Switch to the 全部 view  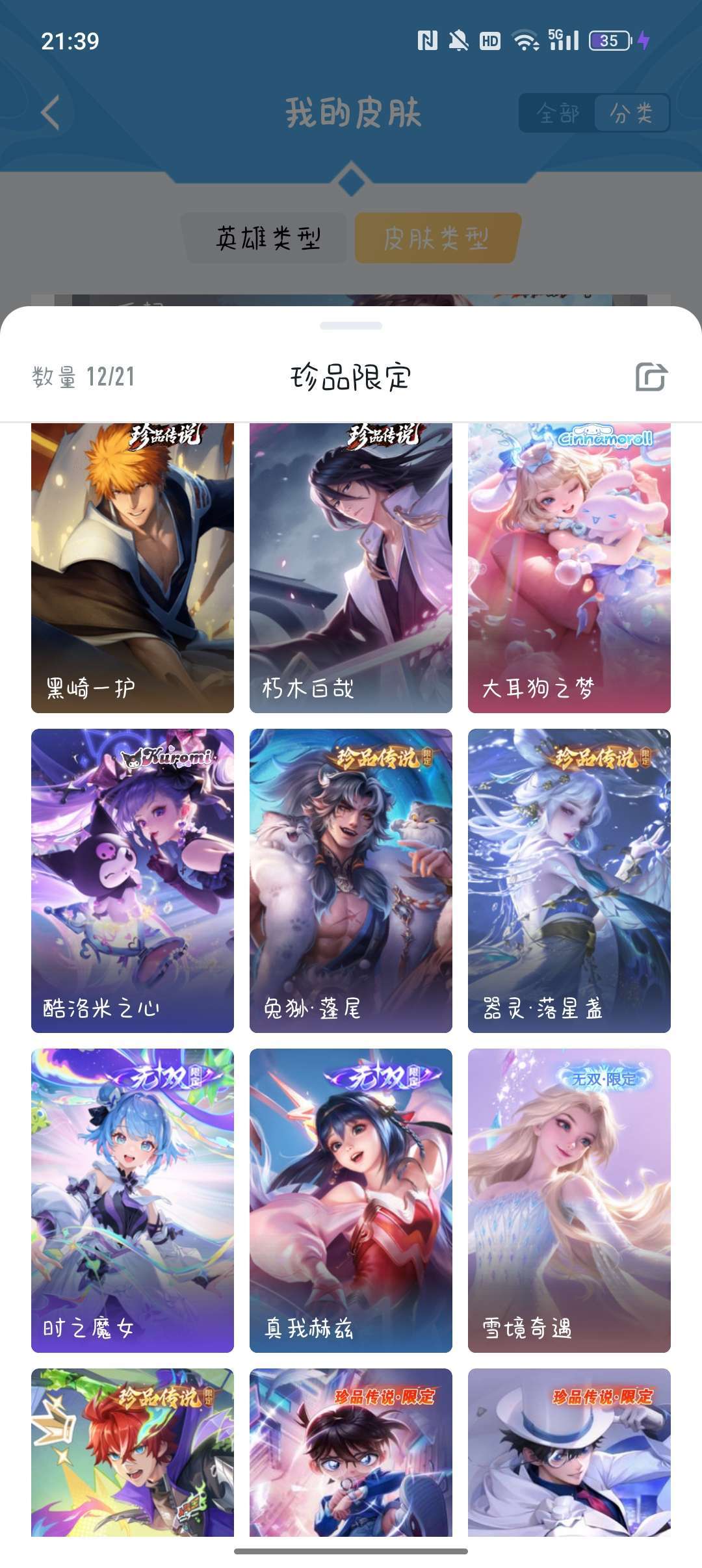(557, 114)
